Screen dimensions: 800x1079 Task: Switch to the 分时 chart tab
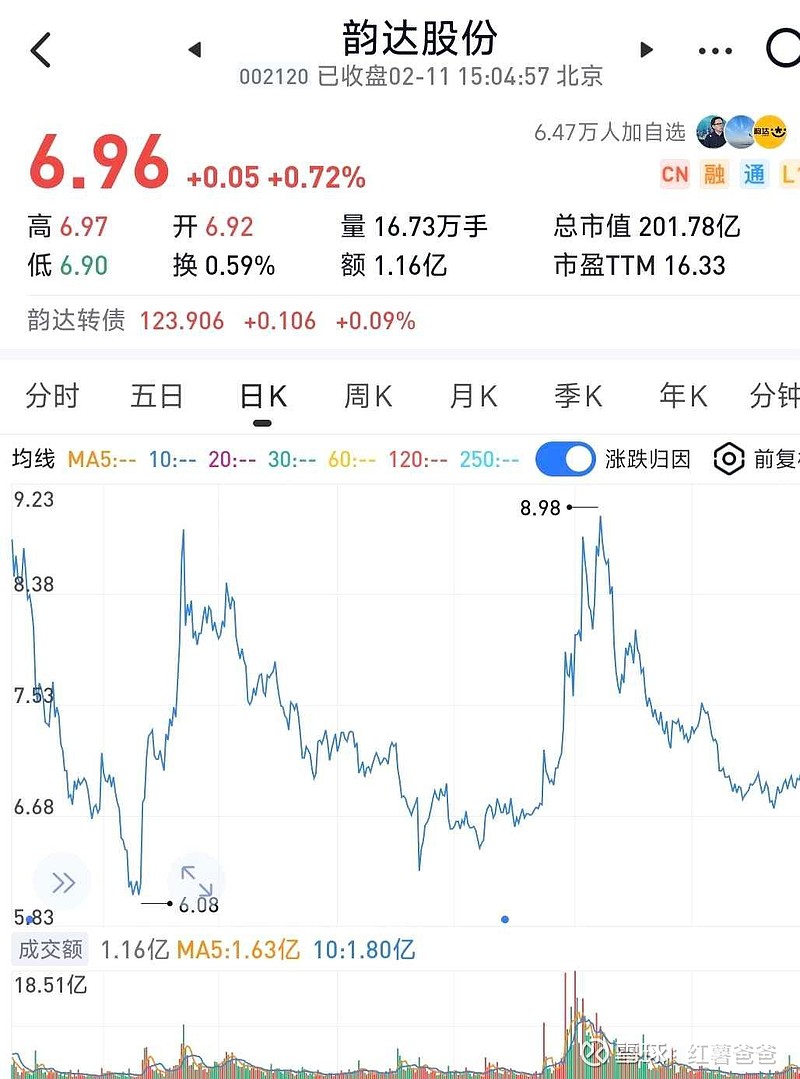click(x=52, y=396)
